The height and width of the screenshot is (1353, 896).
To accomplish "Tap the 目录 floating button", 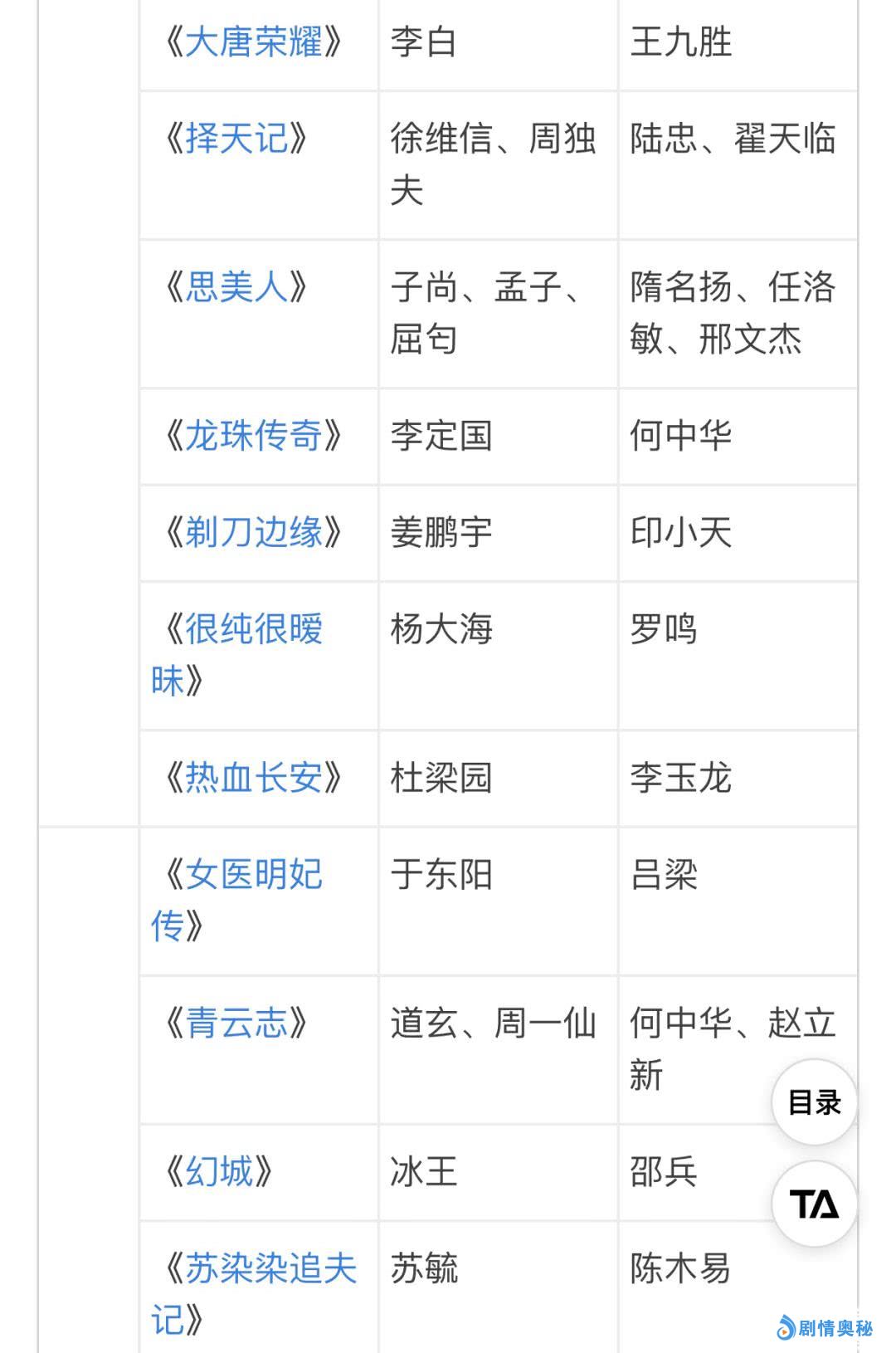I will pos(814,1103).
